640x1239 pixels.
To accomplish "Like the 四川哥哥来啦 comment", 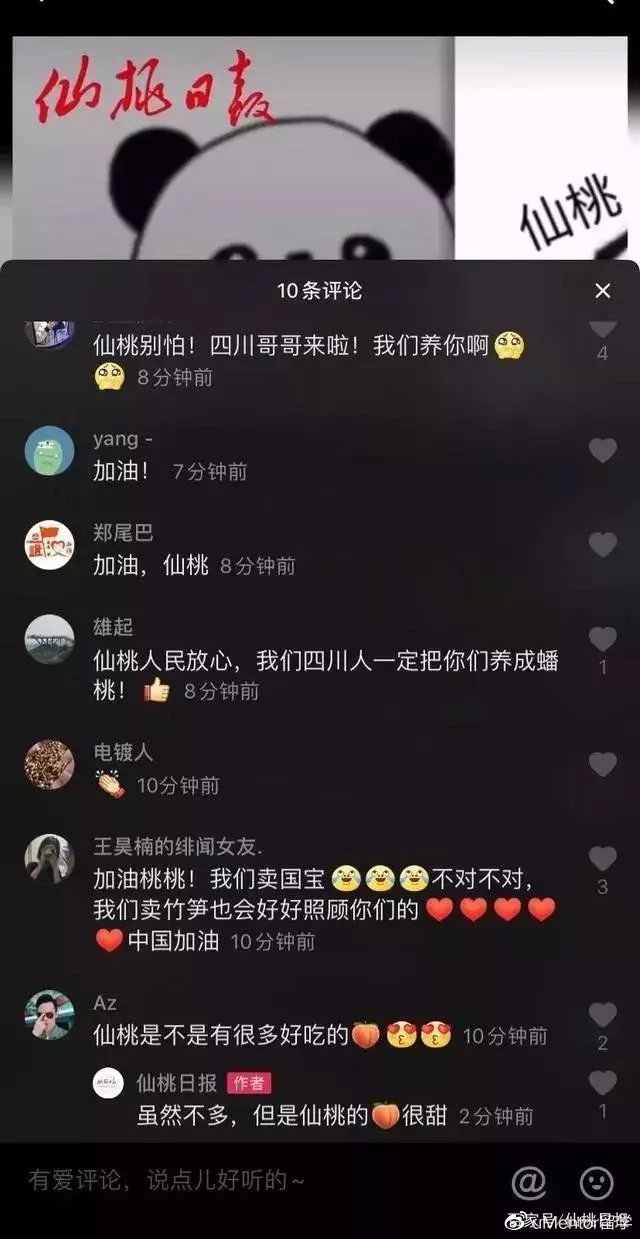I will click(x=602, y=328).
